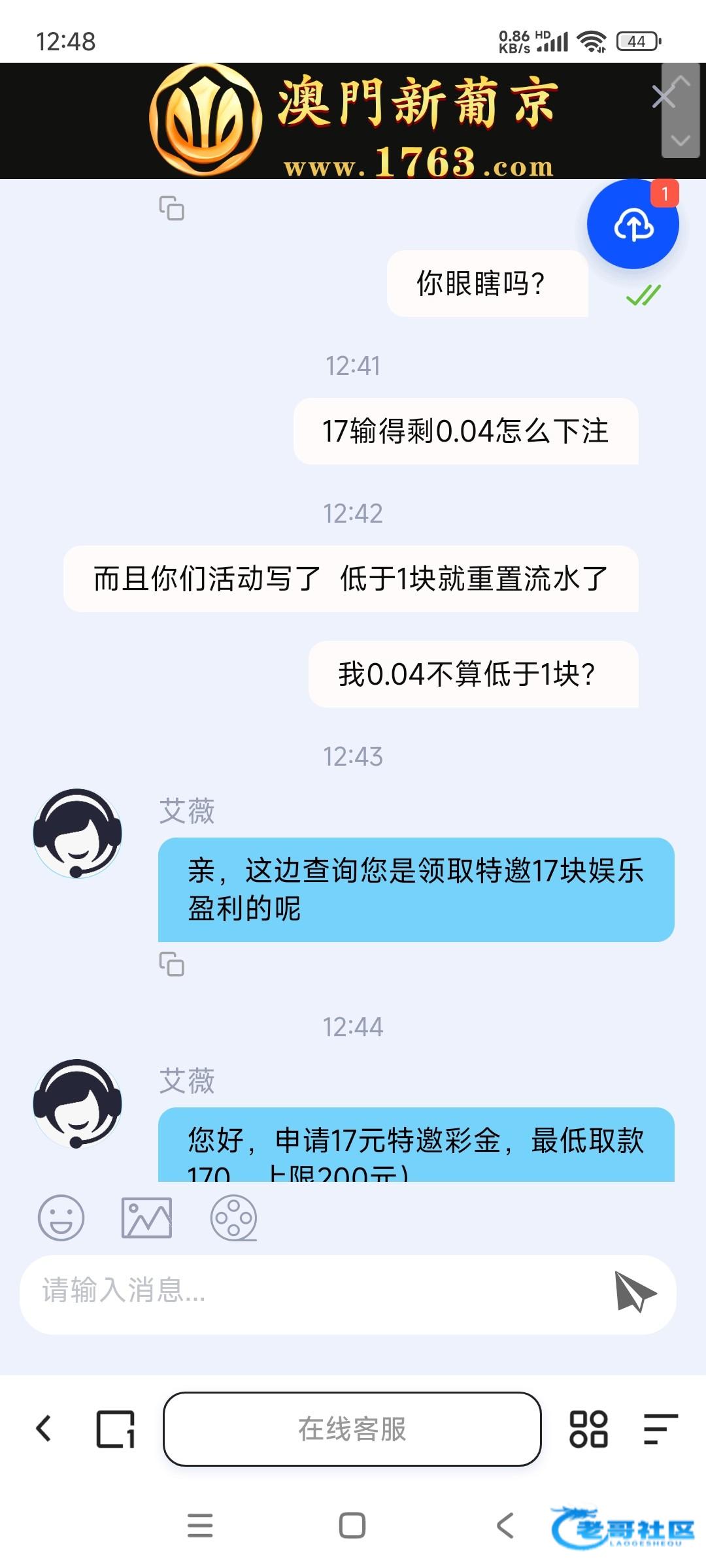Open the emoji picker

click(x=61, y=1218)
